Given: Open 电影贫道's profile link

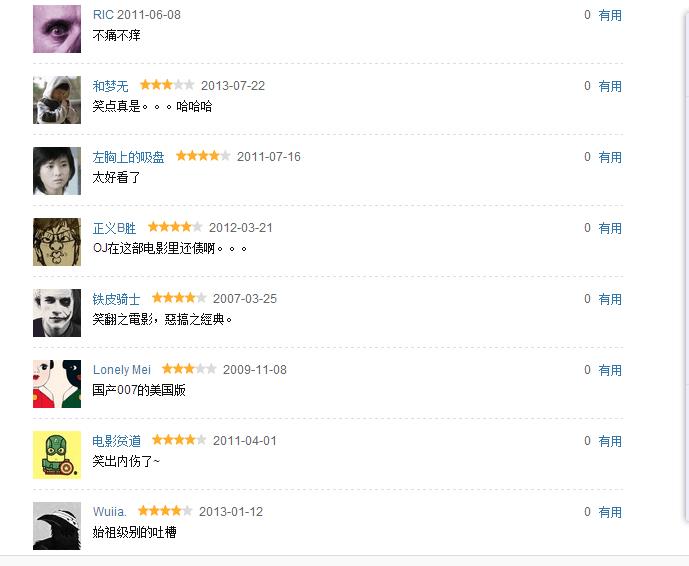Looking at the screenshot, I should click(116, 441).
